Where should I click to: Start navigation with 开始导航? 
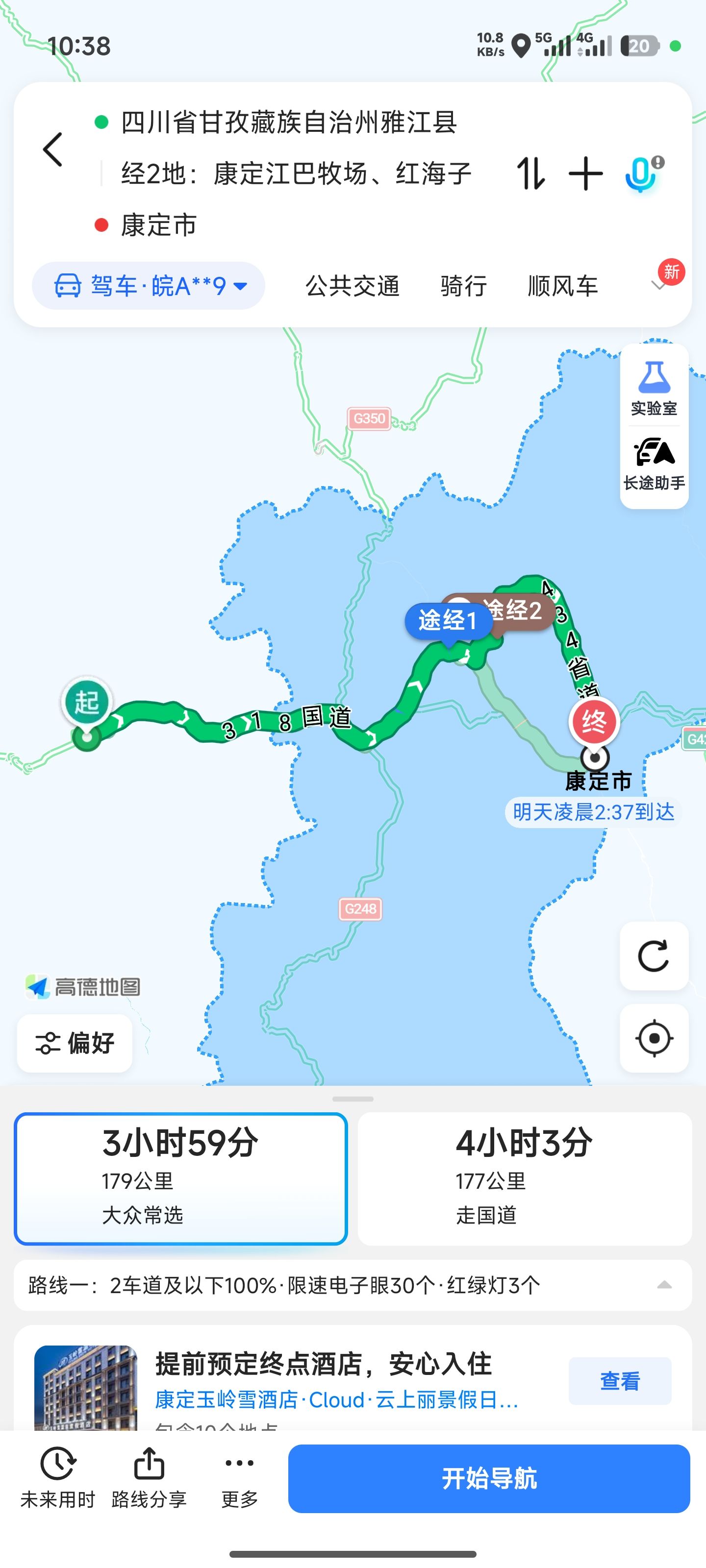tap(489, 1478)
